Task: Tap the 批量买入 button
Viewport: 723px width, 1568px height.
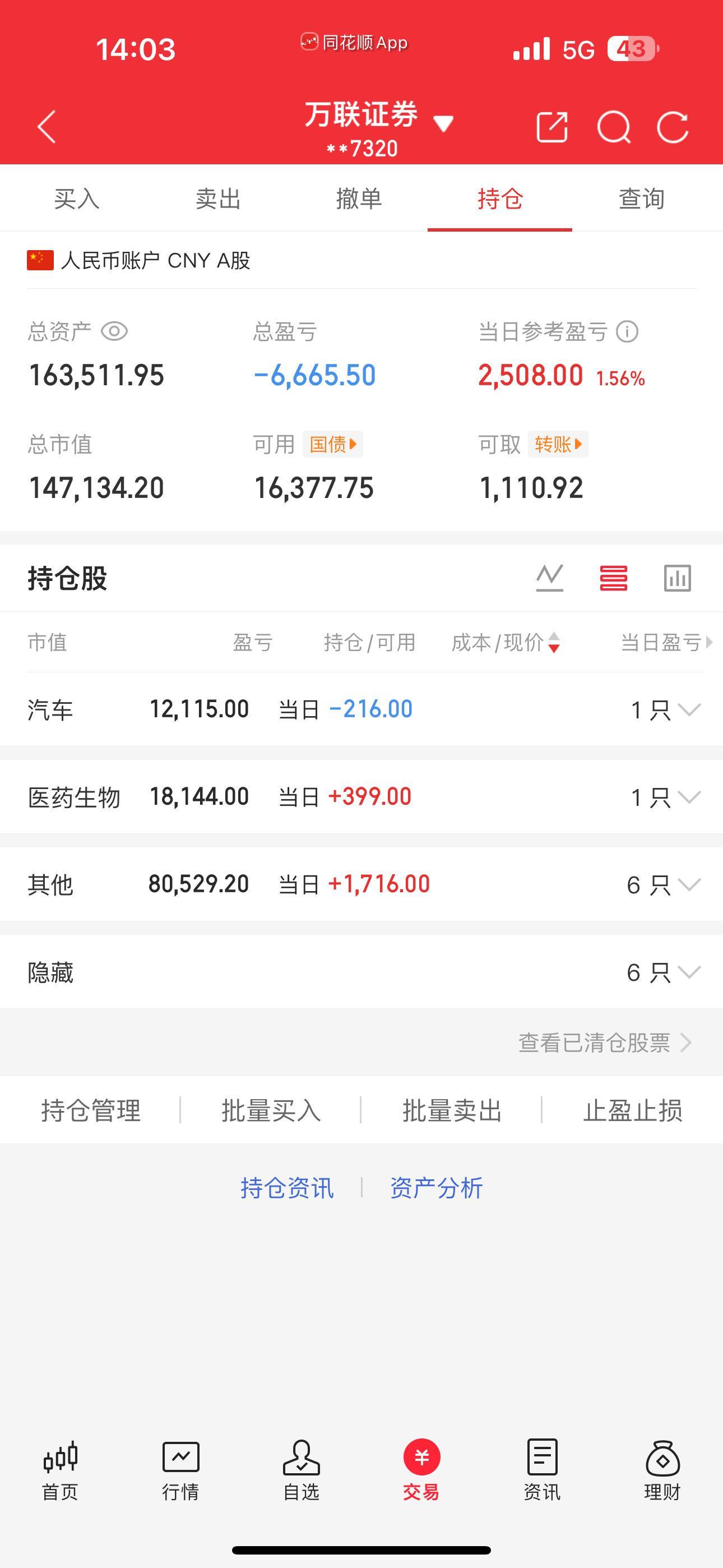Action: click(x=271, y=1110)
